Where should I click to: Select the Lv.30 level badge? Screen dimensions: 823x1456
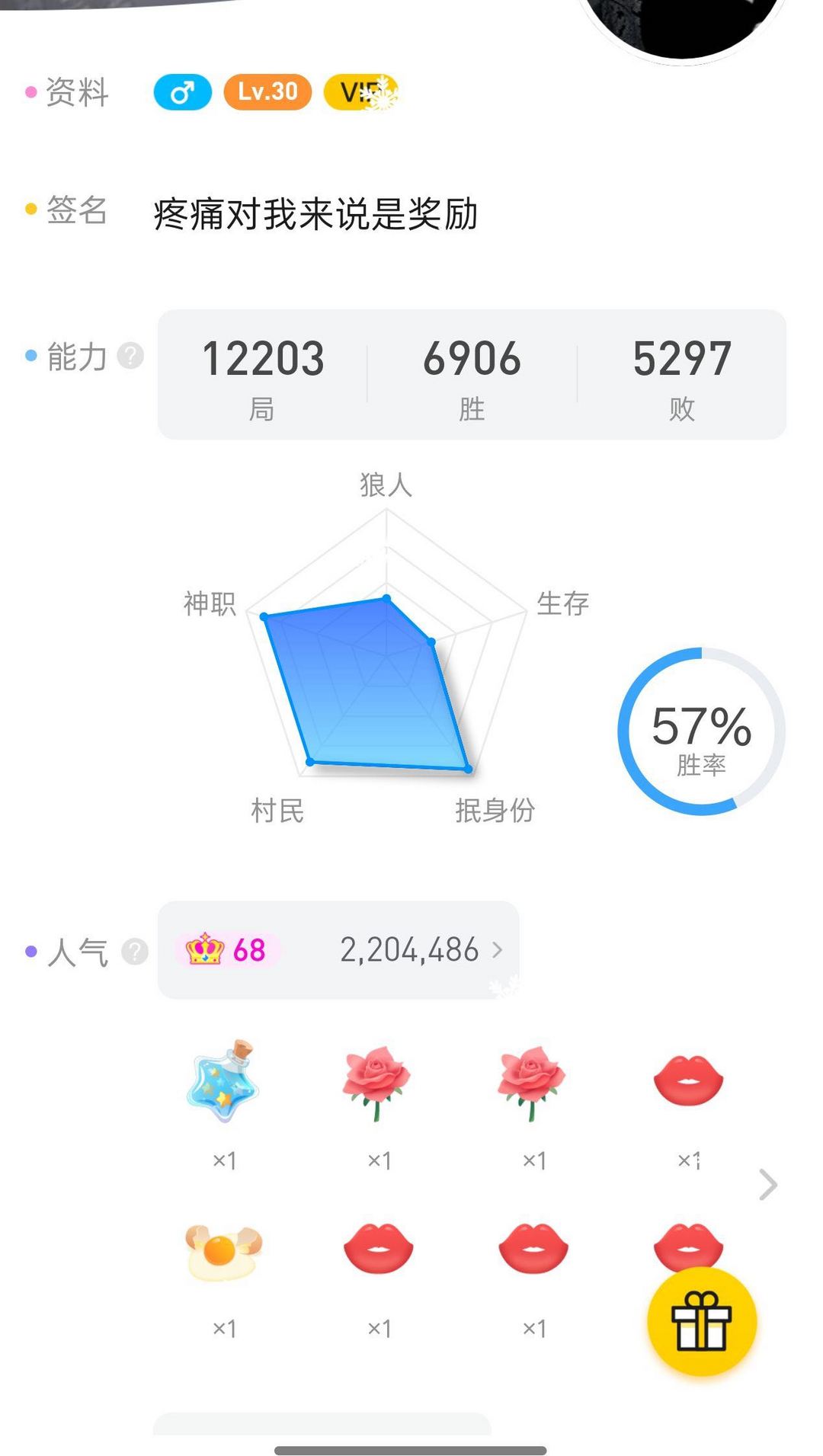pos(268,92)
